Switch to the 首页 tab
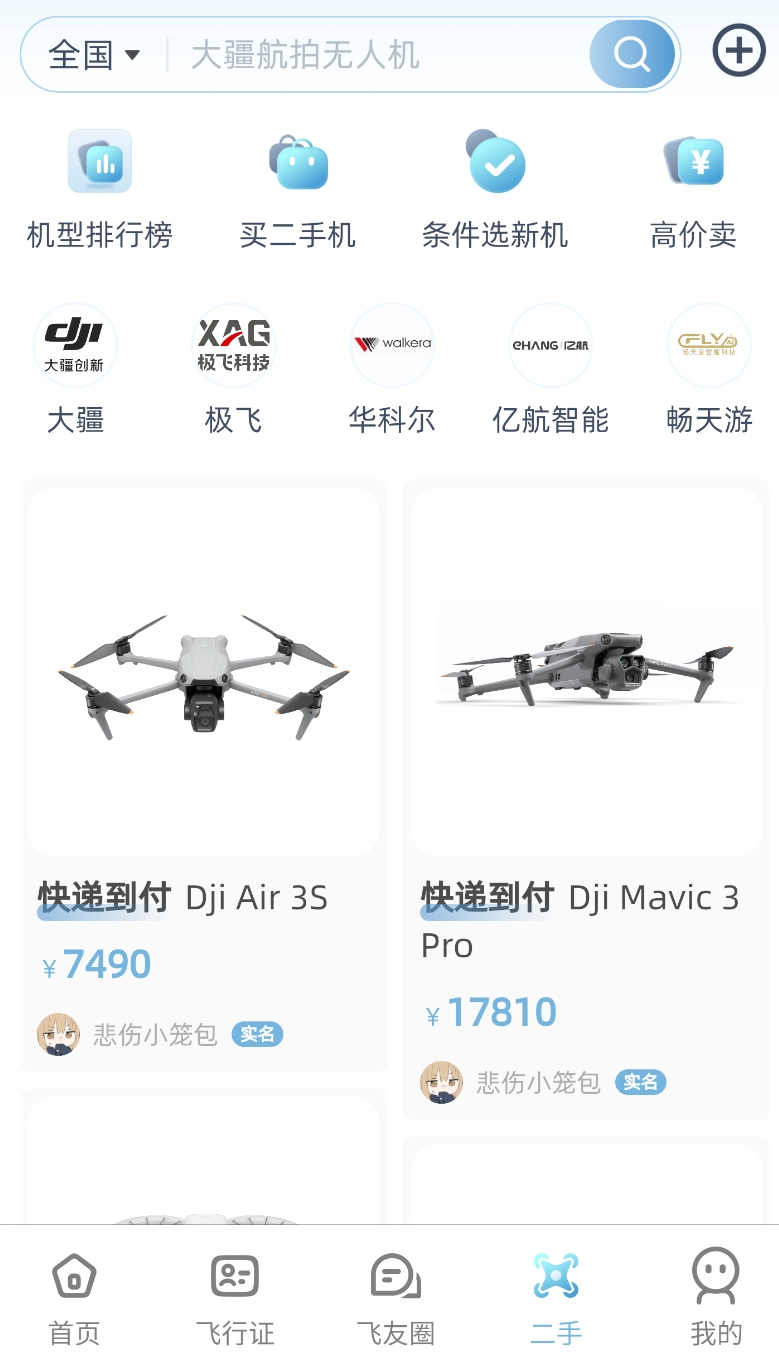The image size is (779, 1353). pos(74,1295)
